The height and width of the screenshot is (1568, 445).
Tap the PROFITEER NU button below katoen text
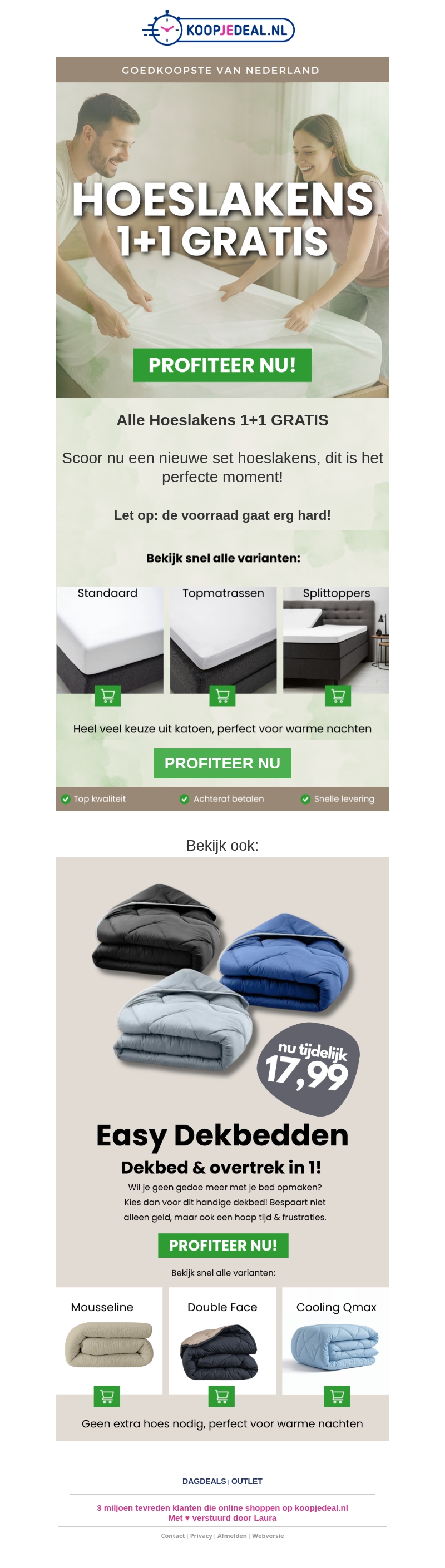[222, 763]
